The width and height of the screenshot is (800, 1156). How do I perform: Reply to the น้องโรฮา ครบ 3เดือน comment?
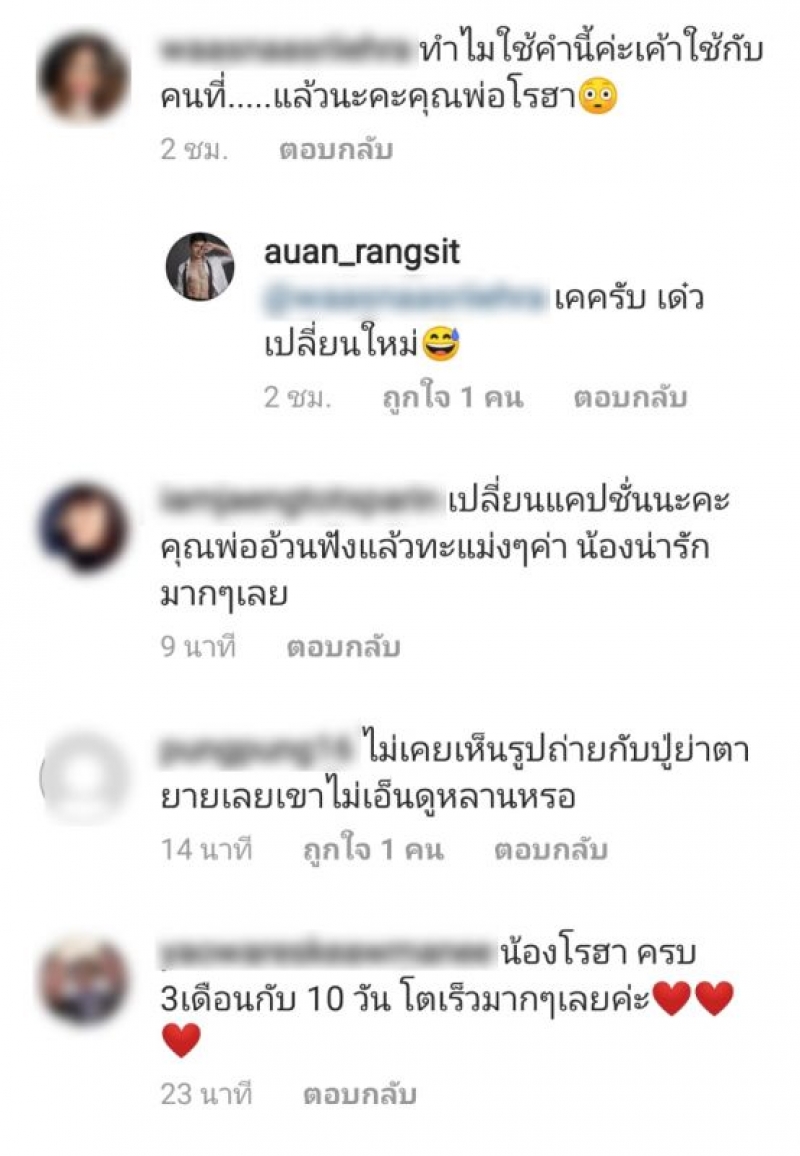(359, 1094)
